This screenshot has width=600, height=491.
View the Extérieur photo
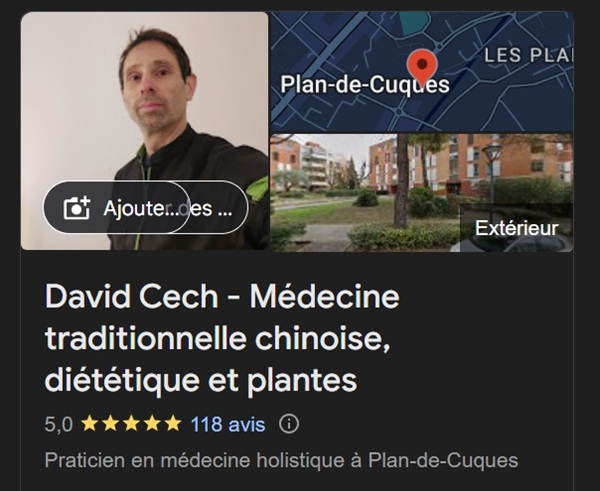[421, 193]
